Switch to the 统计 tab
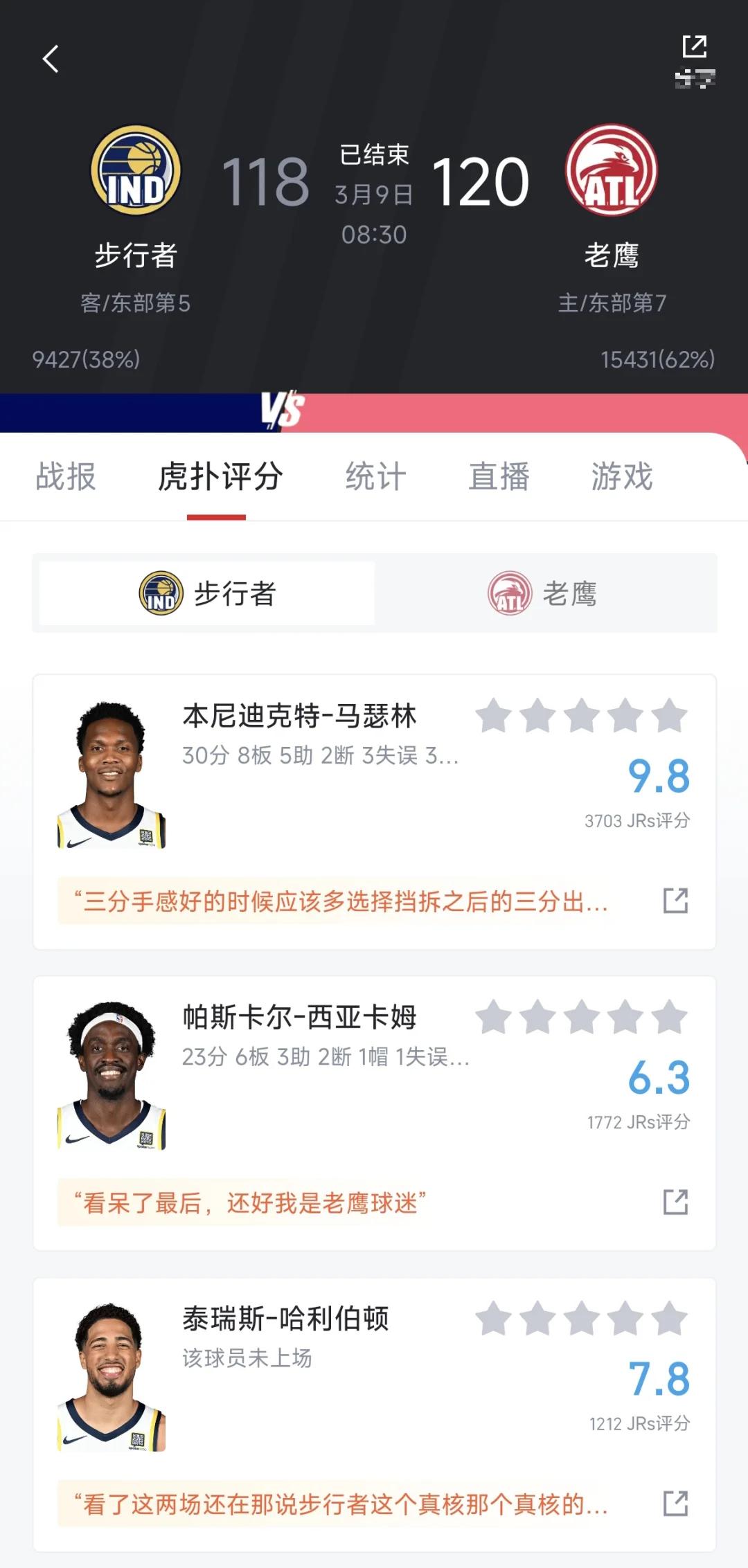The image size is (748, 1568). (x=377, y=477)
